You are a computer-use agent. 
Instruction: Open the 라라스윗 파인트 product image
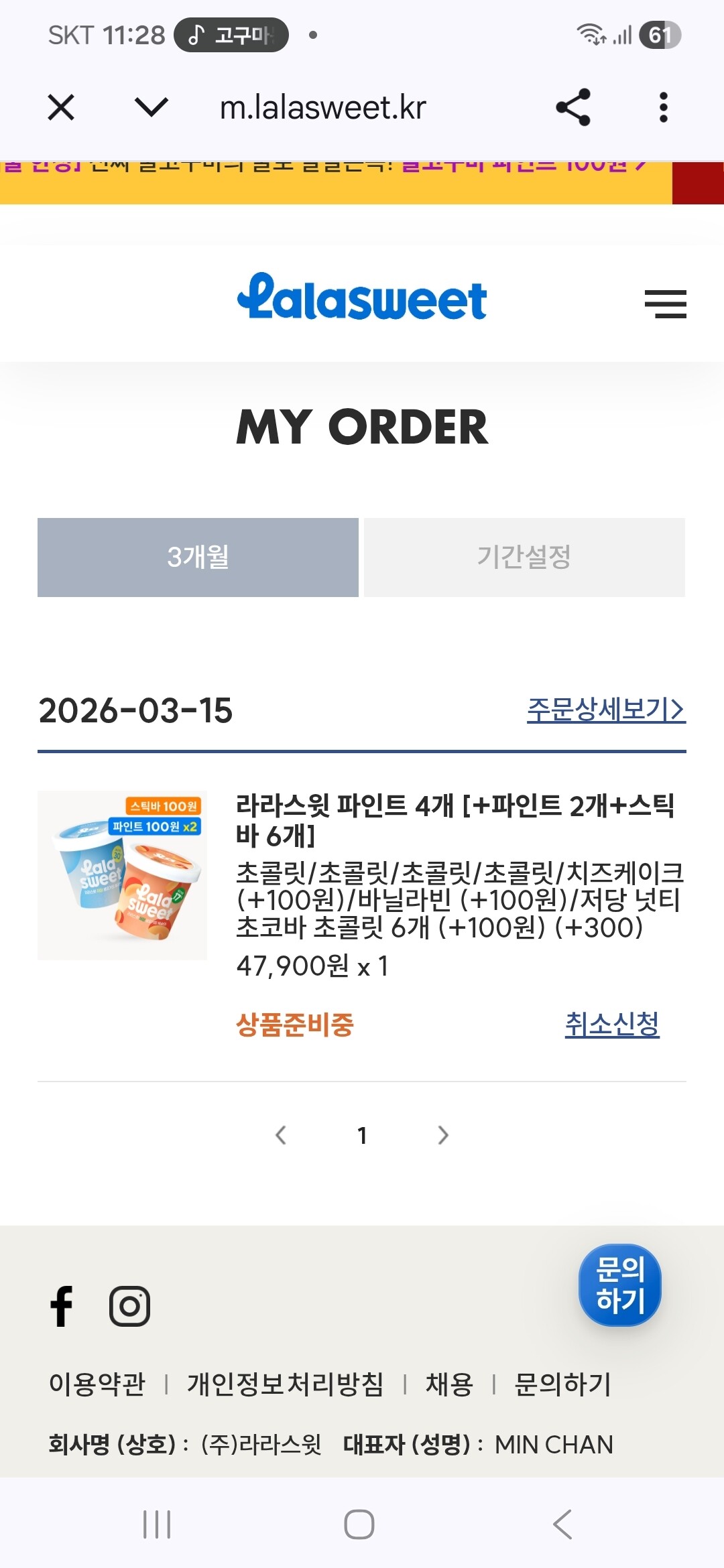coord(122,875)
